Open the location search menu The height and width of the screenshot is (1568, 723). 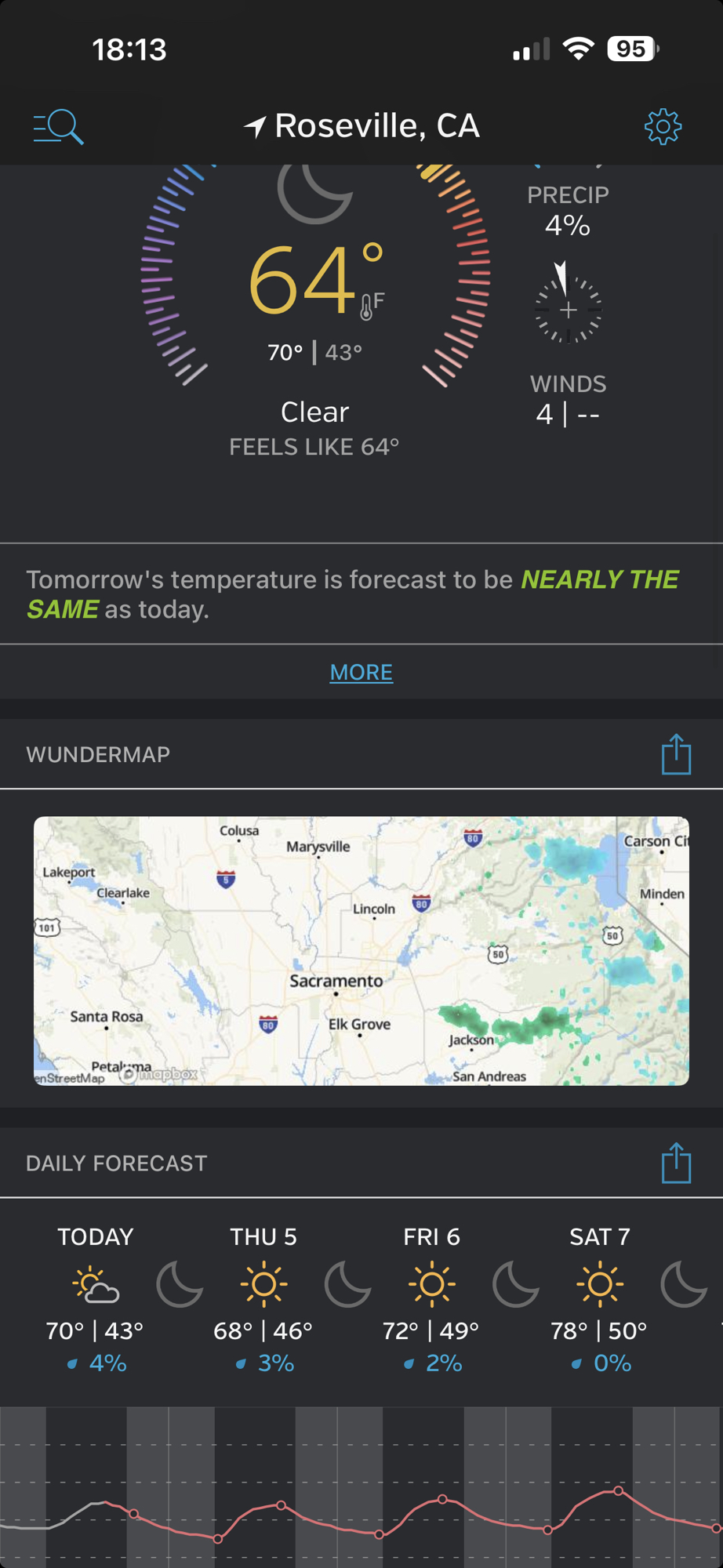pyautogui.click(x=58, y=126)
